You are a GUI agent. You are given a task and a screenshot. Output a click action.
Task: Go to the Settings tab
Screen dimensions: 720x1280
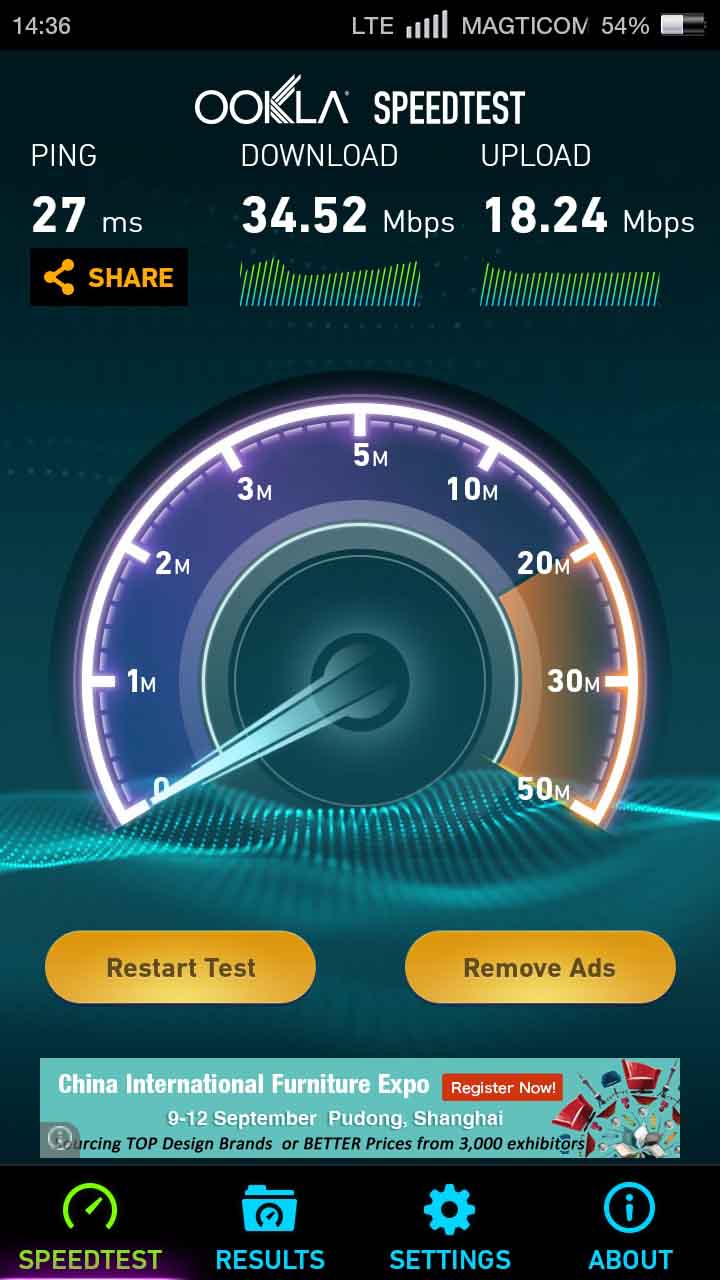pyautogui.click(x=450, y=1226)
